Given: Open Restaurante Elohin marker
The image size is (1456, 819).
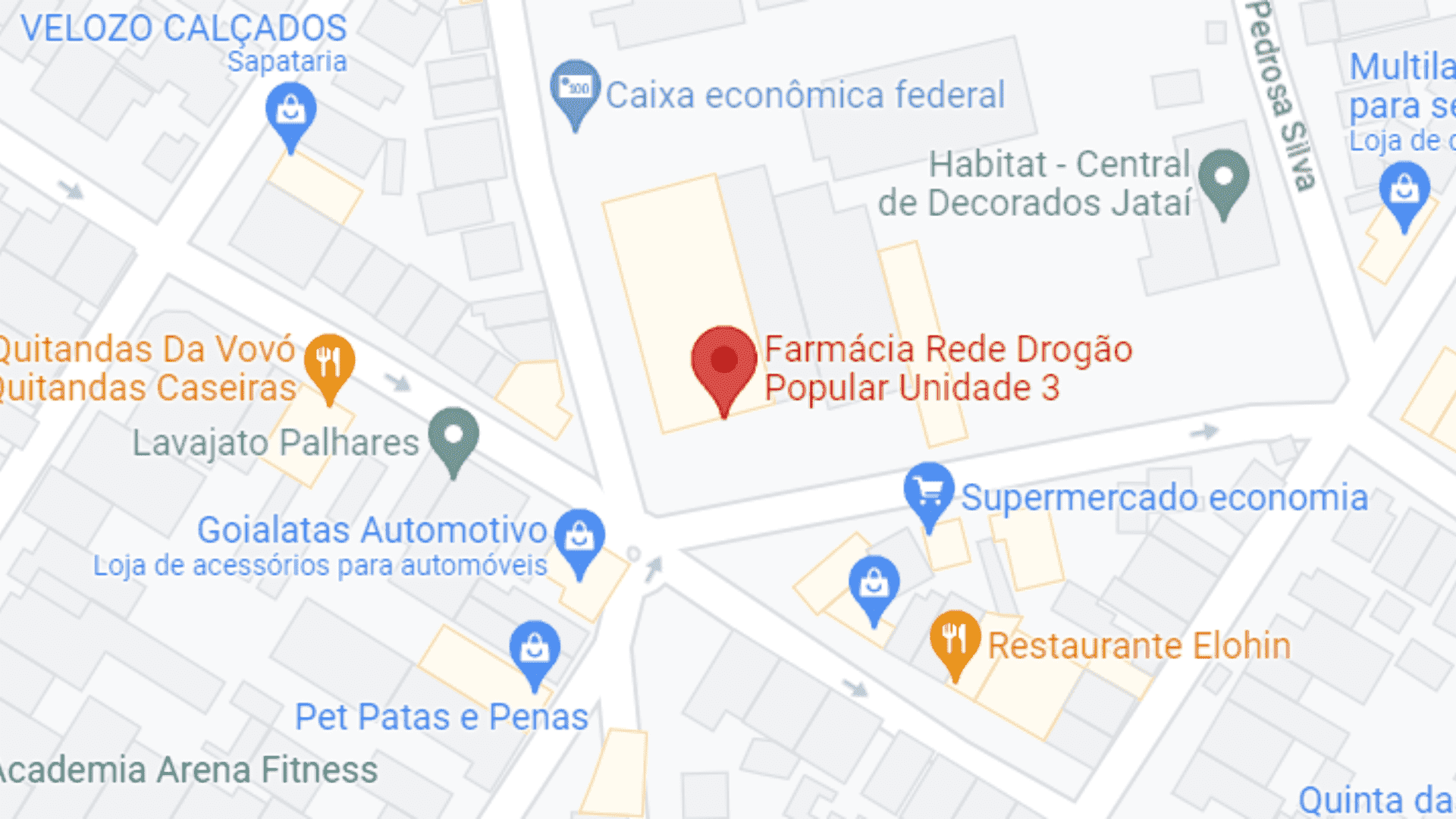Looking at the screenshot, I should (955, 639).
